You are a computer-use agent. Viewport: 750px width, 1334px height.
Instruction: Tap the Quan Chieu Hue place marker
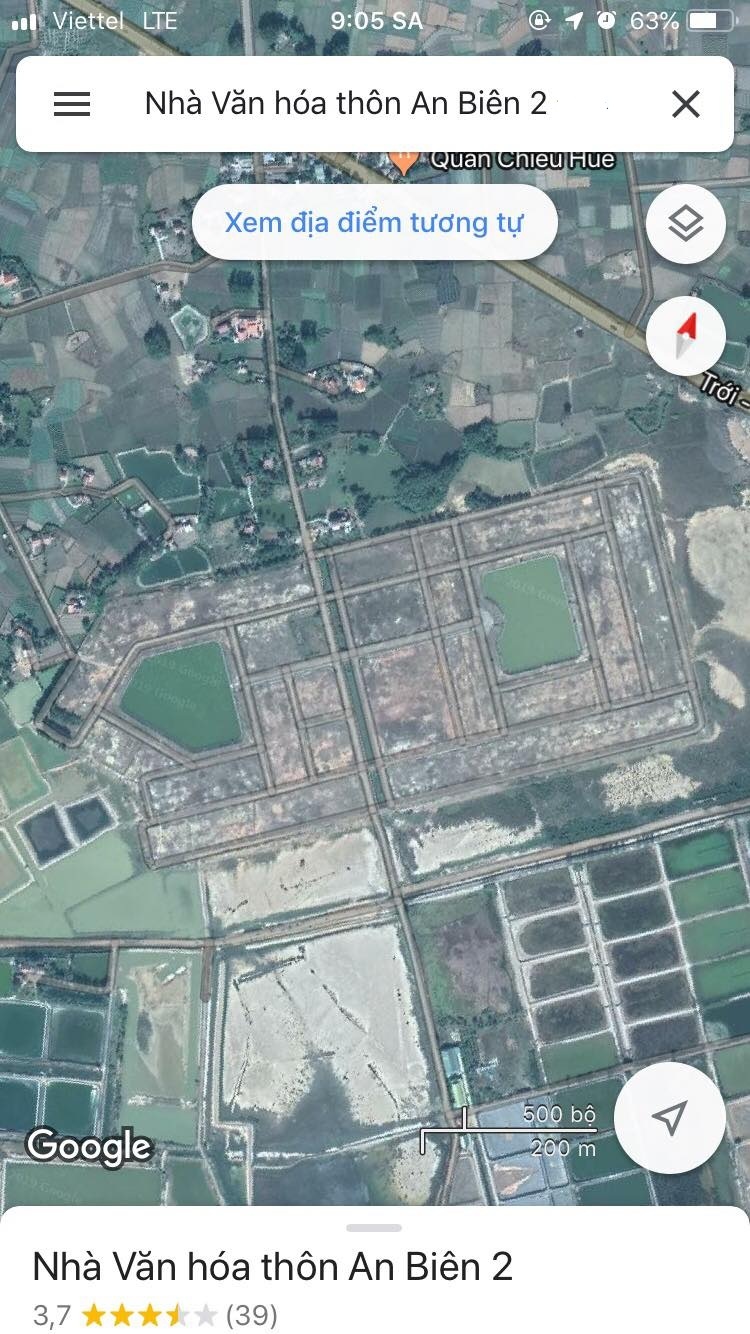coord(406,160)
